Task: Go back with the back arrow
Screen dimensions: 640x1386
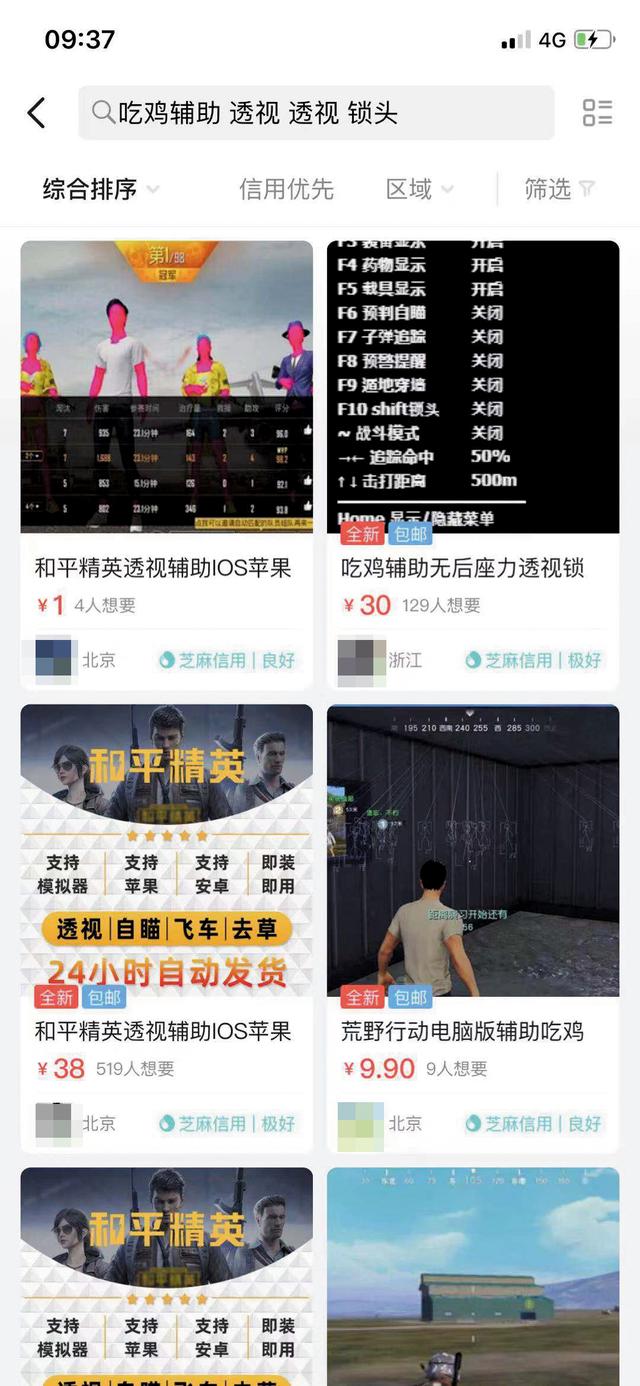Action: (37, 113)
